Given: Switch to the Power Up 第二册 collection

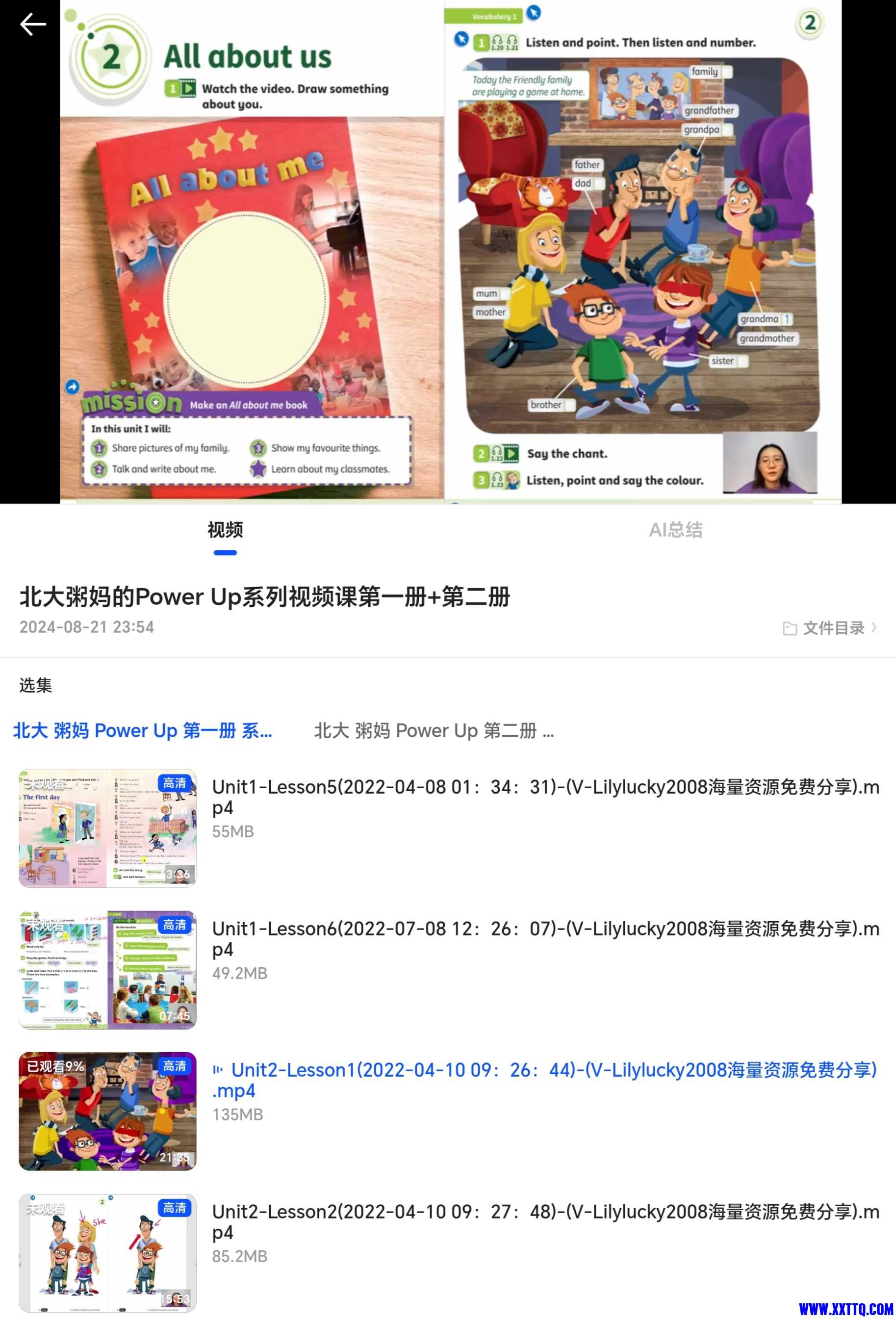Looking at the screenshot, I should [434, 730].
